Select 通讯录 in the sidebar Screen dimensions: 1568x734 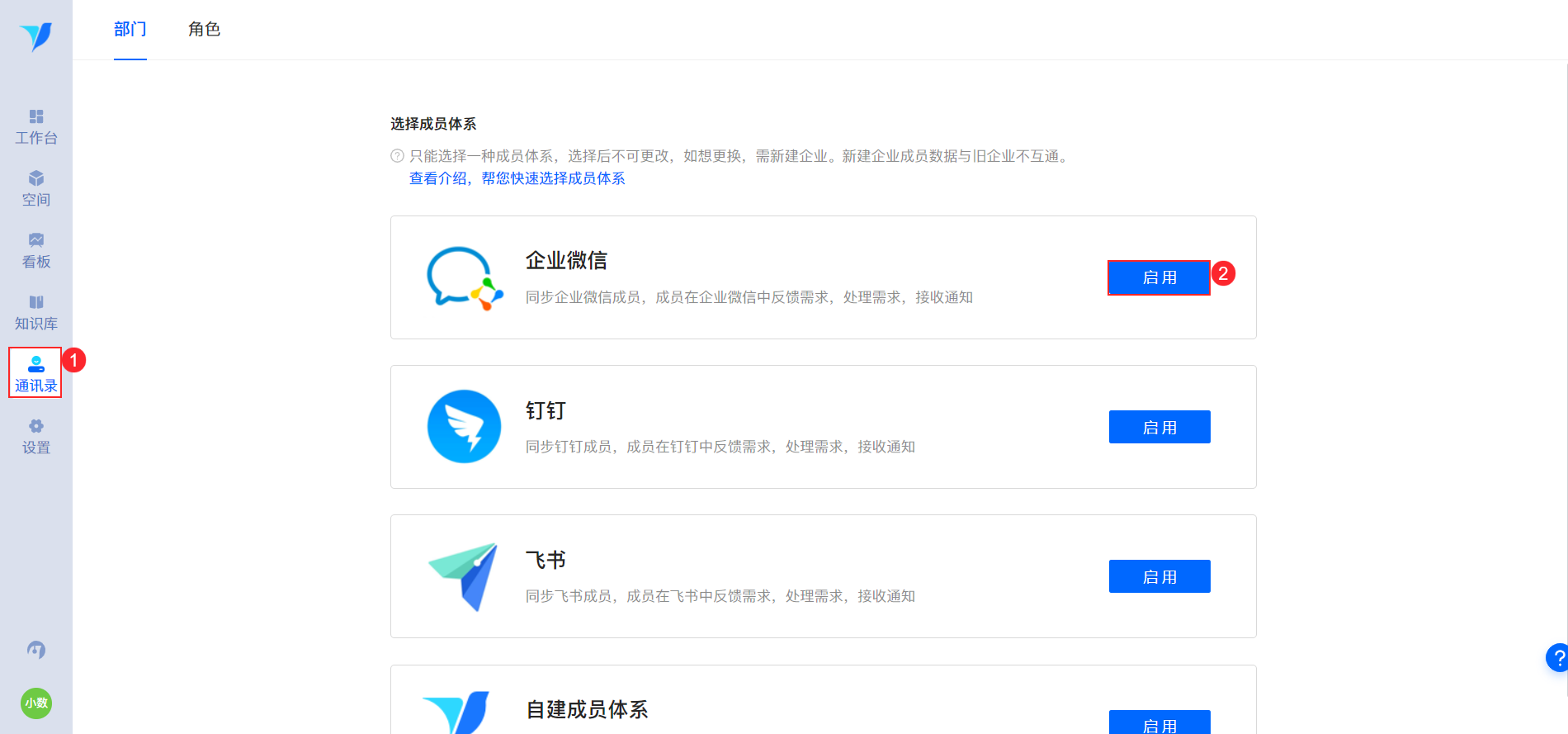pyautogui.click(x=36, y=374)
